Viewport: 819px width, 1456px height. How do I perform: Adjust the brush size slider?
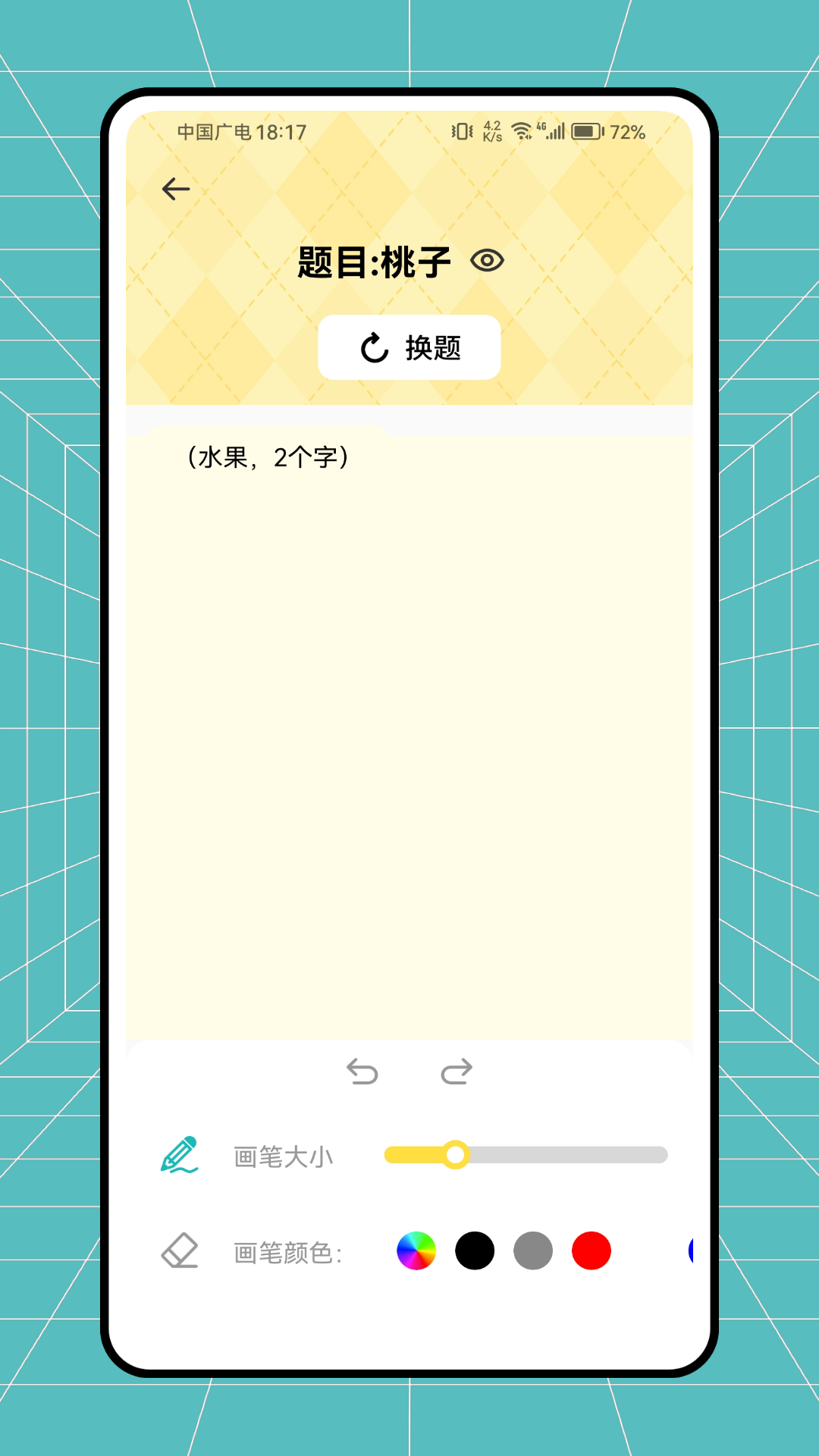(456, 1154)
